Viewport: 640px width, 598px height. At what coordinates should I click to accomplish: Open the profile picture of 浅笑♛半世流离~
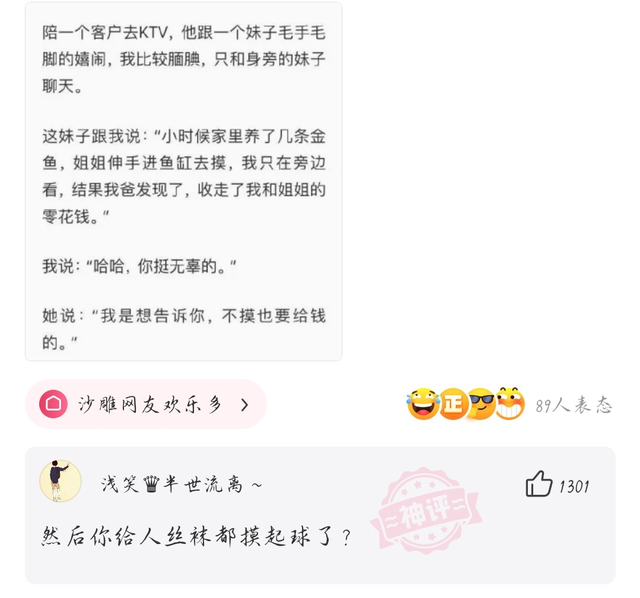tap(60, 481)
